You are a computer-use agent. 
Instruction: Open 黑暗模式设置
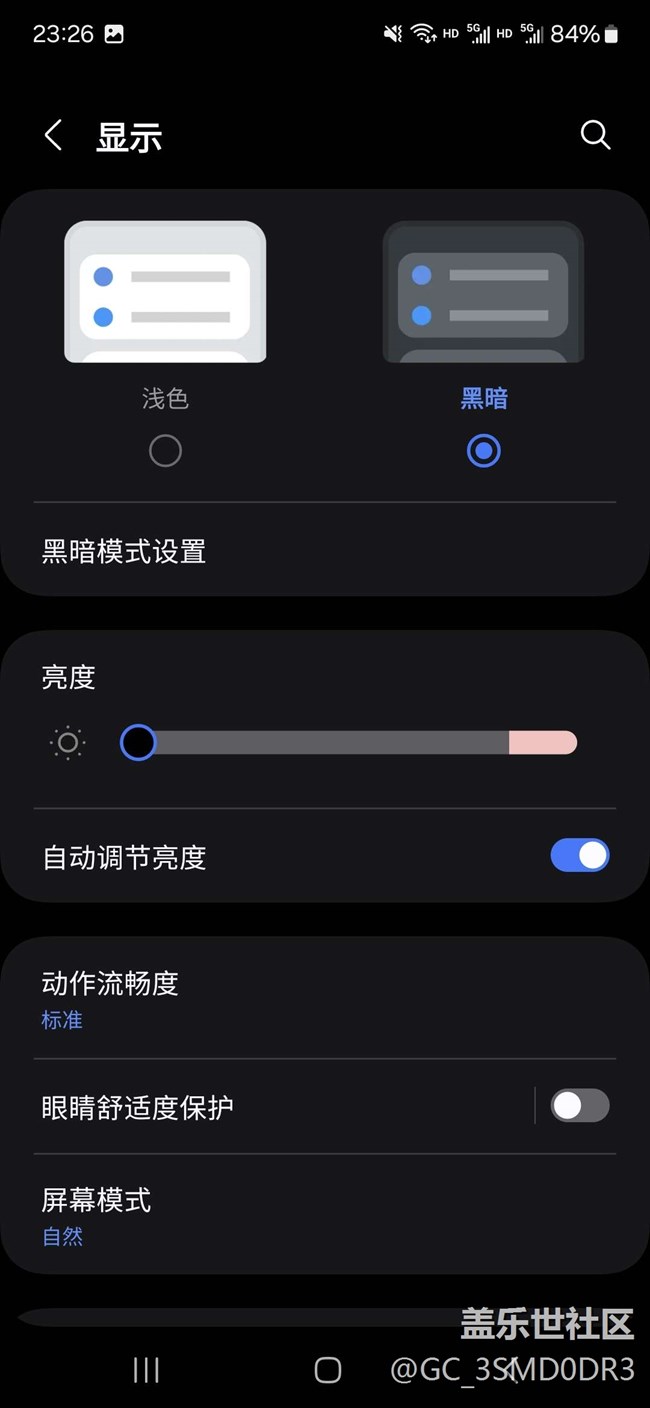click(124, 552)
